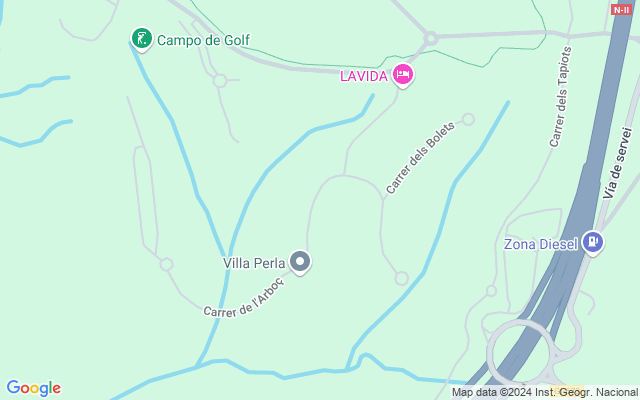This screenshot has height=400, width=640.
Task: Open the Zona Diesel gas station marker
Action: coord(594,241)
